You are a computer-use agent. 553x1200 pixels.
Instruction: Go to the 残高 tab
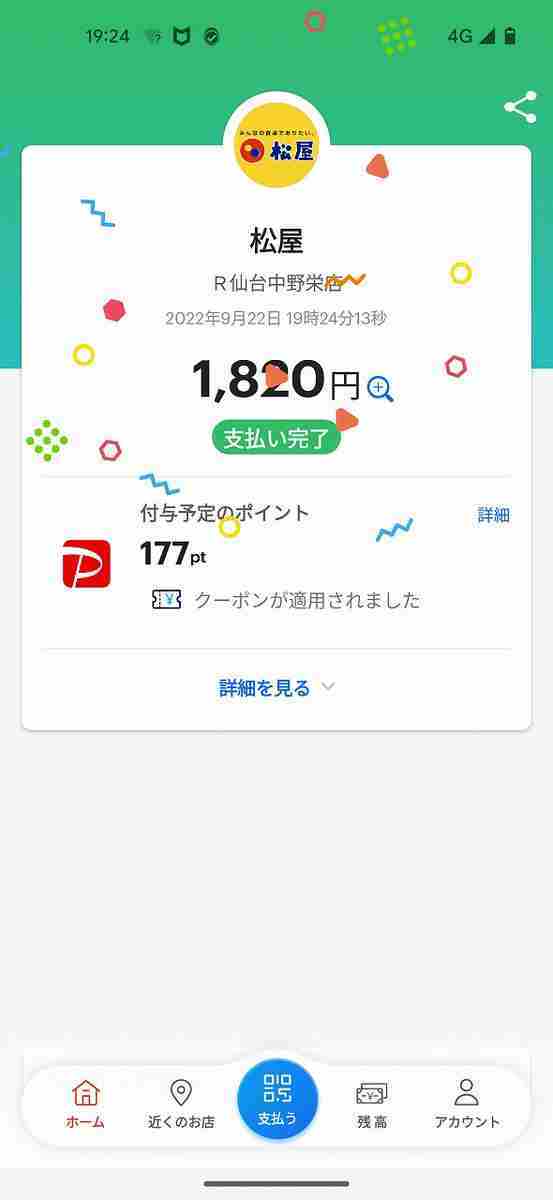click(x=372, y=1105)
